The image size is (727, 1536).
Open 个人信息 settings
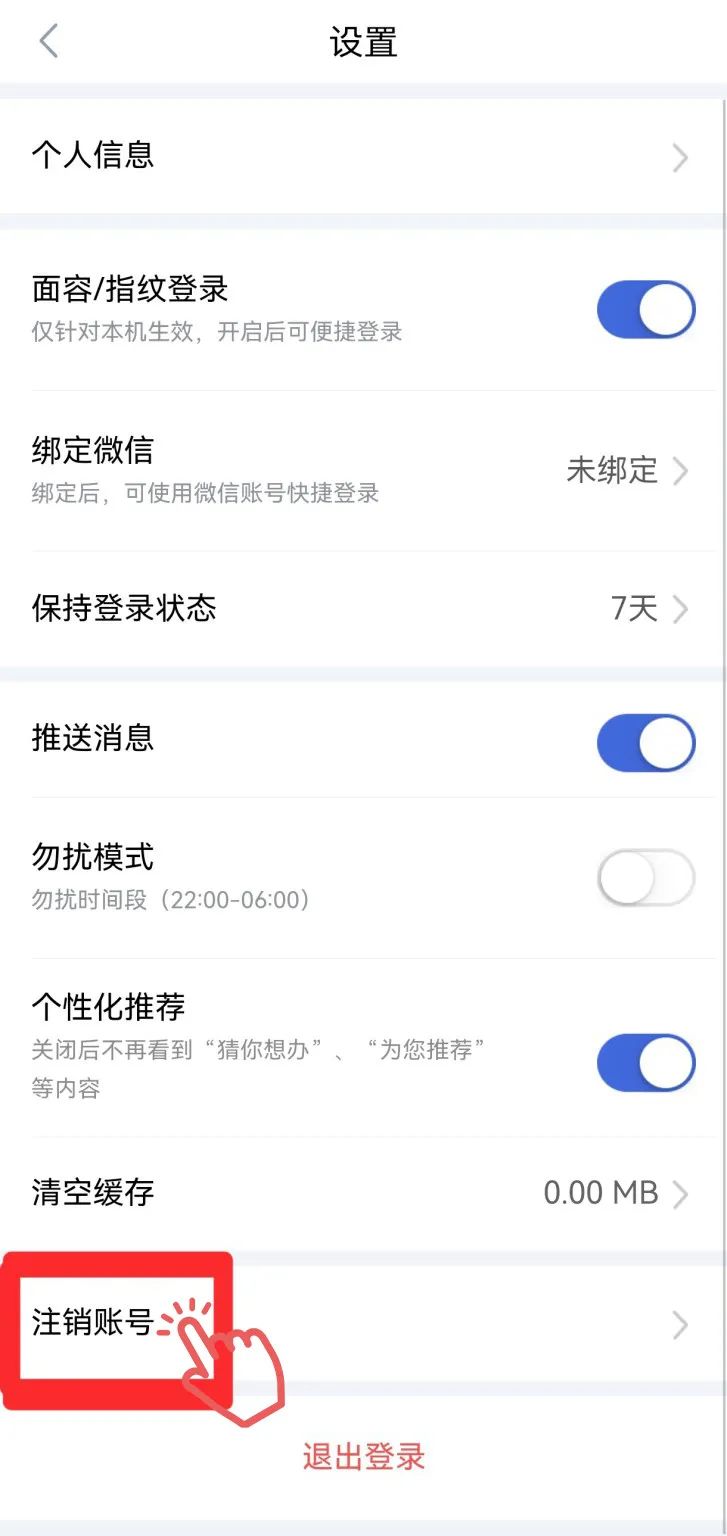[x=361, y=156]
